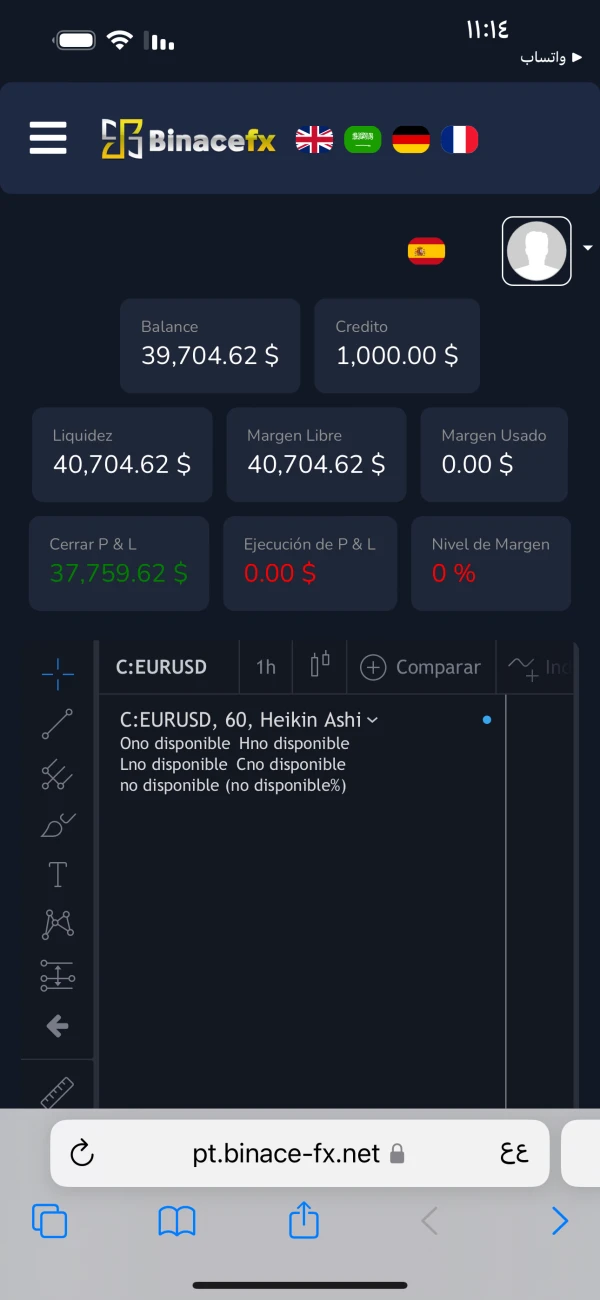This screenshot has width=600, height=1300.
Task: Select the trend line drawing tool
Action: pyautogui.click(x=58, y=724)
